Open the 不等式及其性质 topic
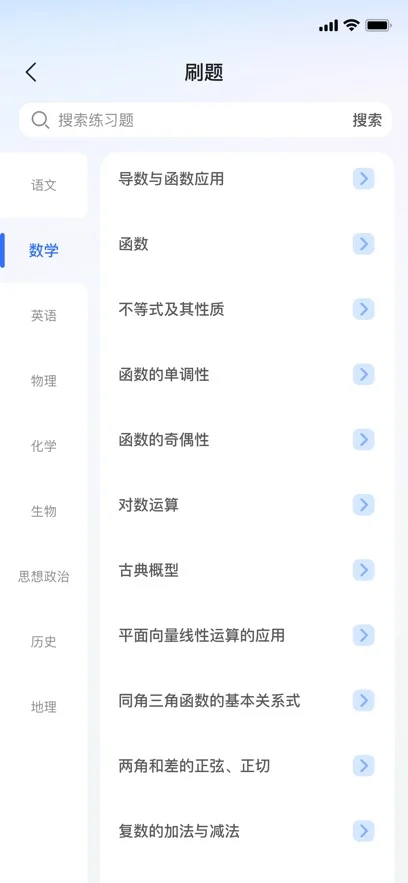408x883 pixels. (247, 309)
